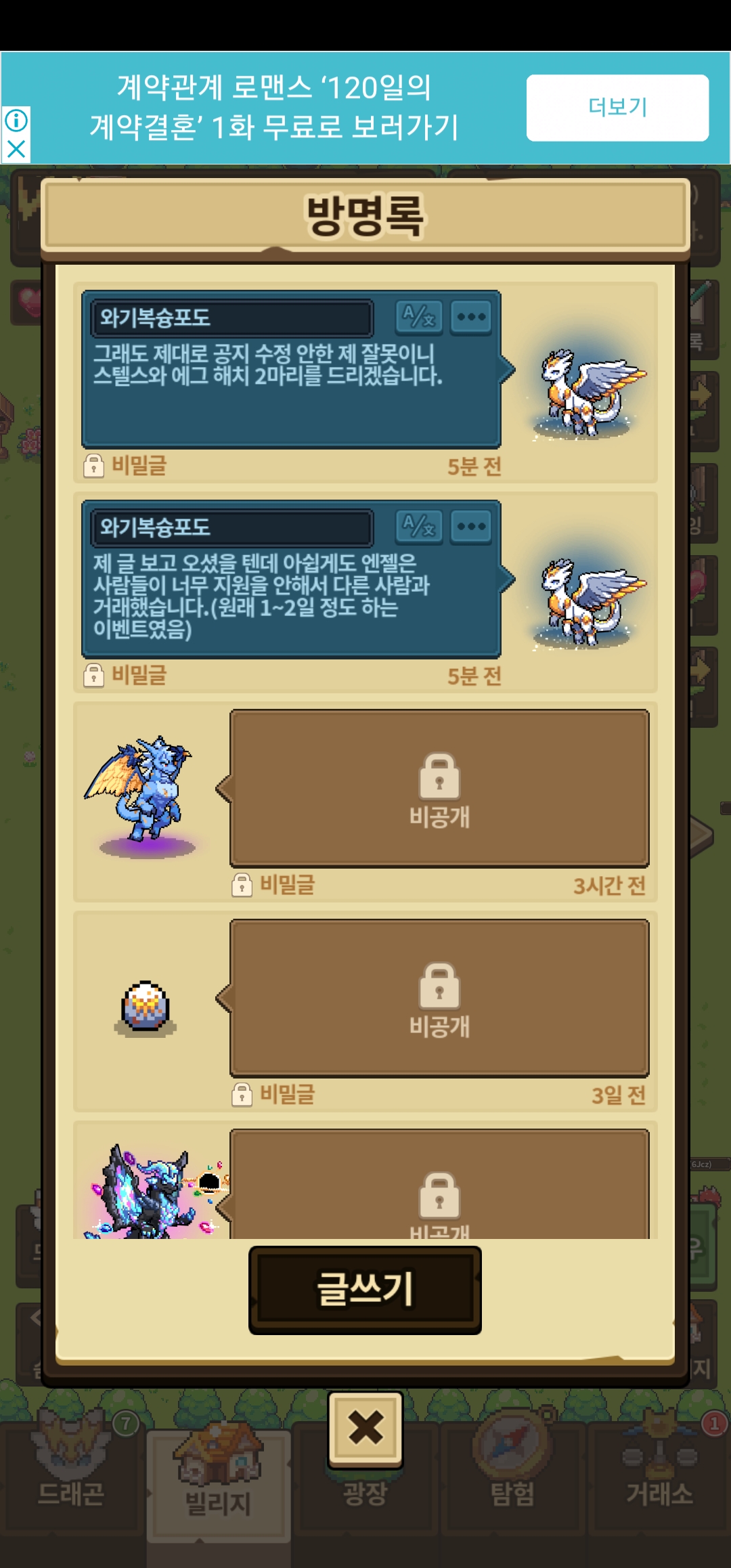Open the private post from 3일 전
The height and width of the screenshot is (1568, 731).
coord(439,999)
